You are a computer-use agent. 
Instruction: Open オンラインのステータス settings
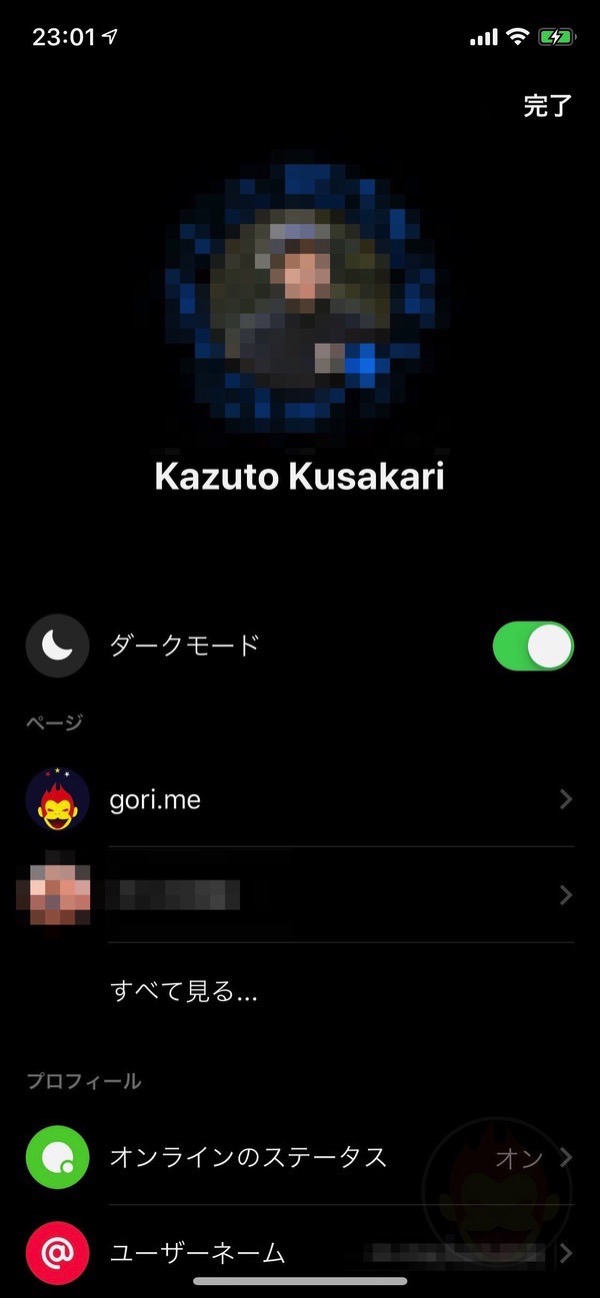(x=300, y=1158)
